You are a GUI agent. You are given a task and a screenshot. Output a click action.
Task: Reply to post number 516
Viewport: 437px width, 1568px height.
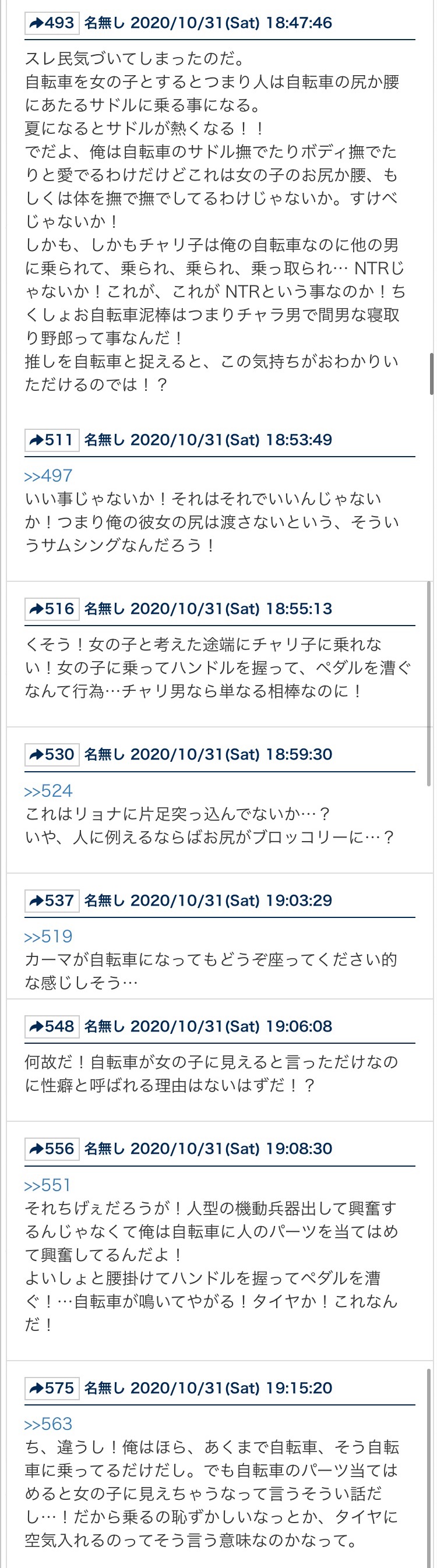click(x=52, y=609)
